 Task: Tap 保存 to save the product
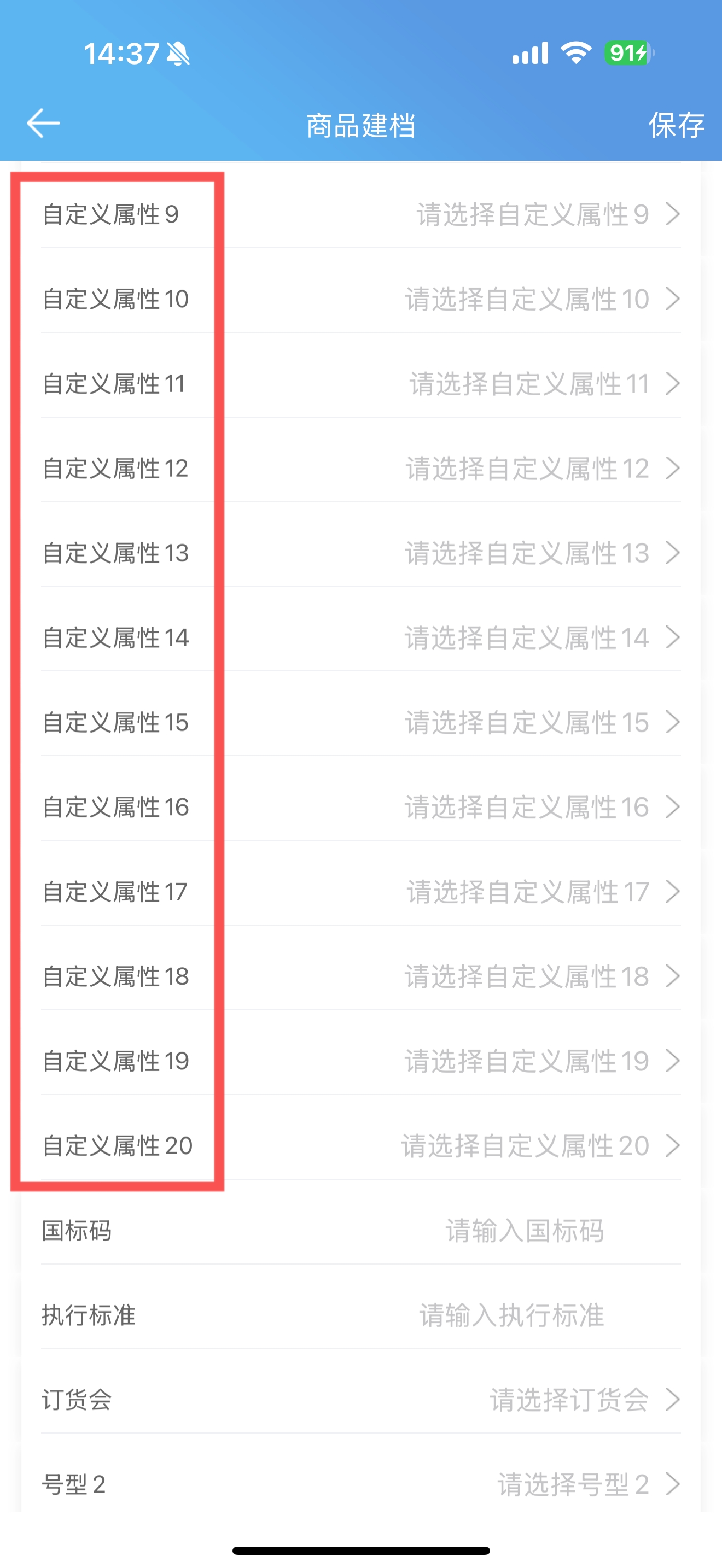coord(677,125)
